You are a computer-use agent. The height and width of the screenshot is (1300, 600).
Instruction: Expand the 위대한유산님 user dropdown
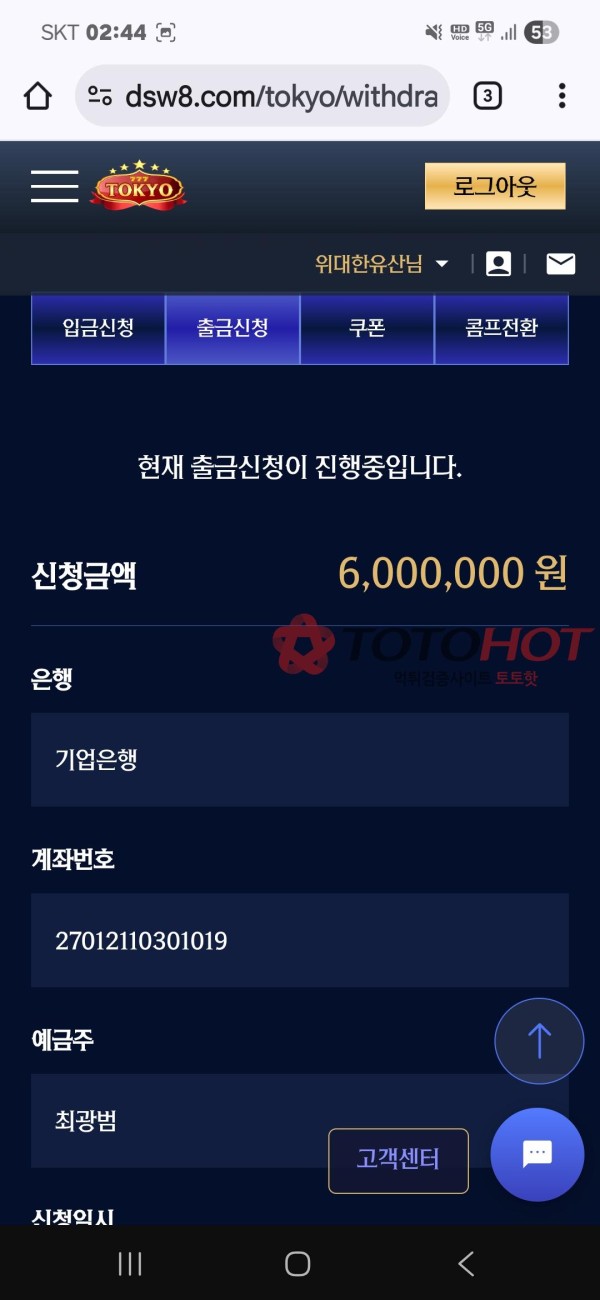(382, 264)
